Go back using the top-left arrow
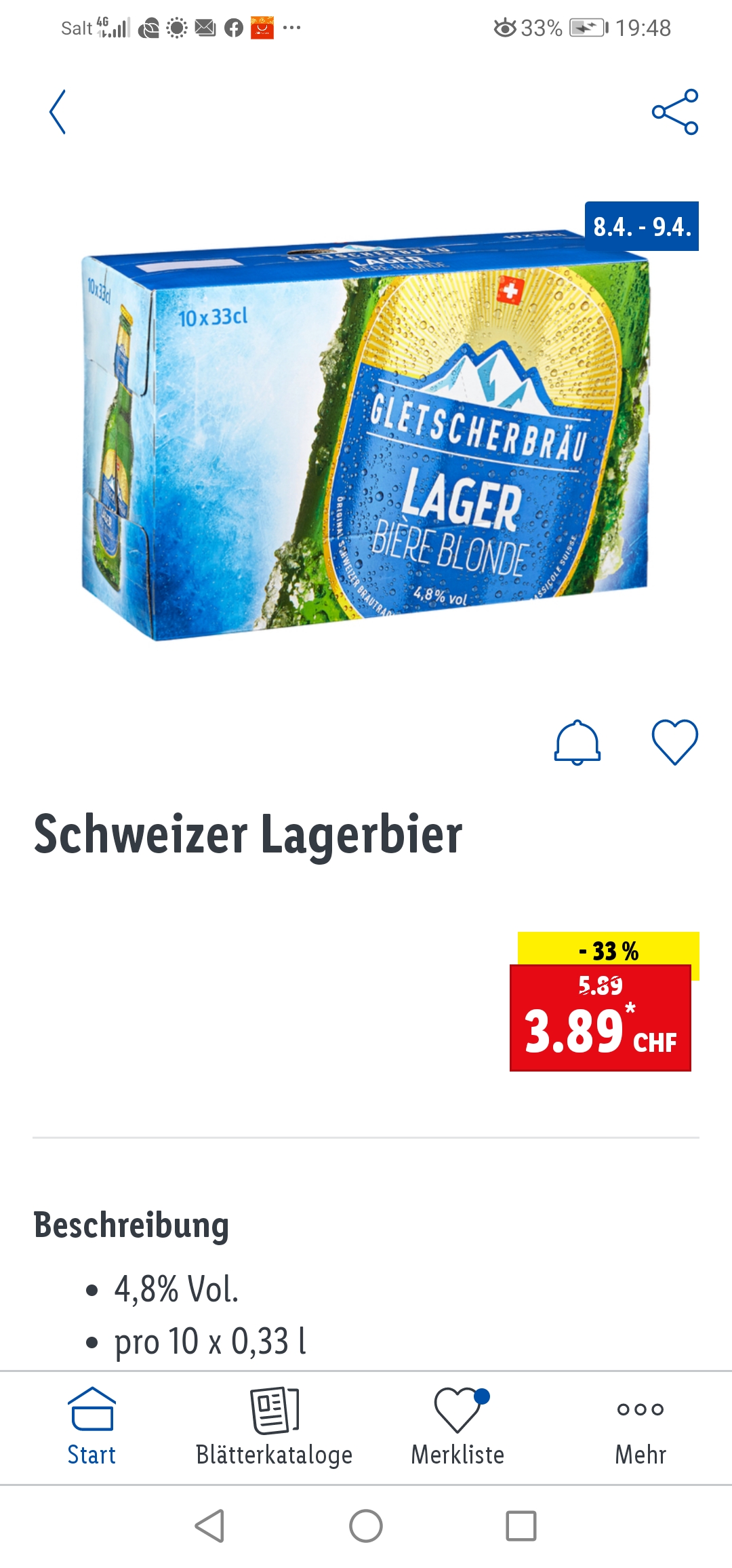Screen dimensions: 732x1568 (58, 112)
